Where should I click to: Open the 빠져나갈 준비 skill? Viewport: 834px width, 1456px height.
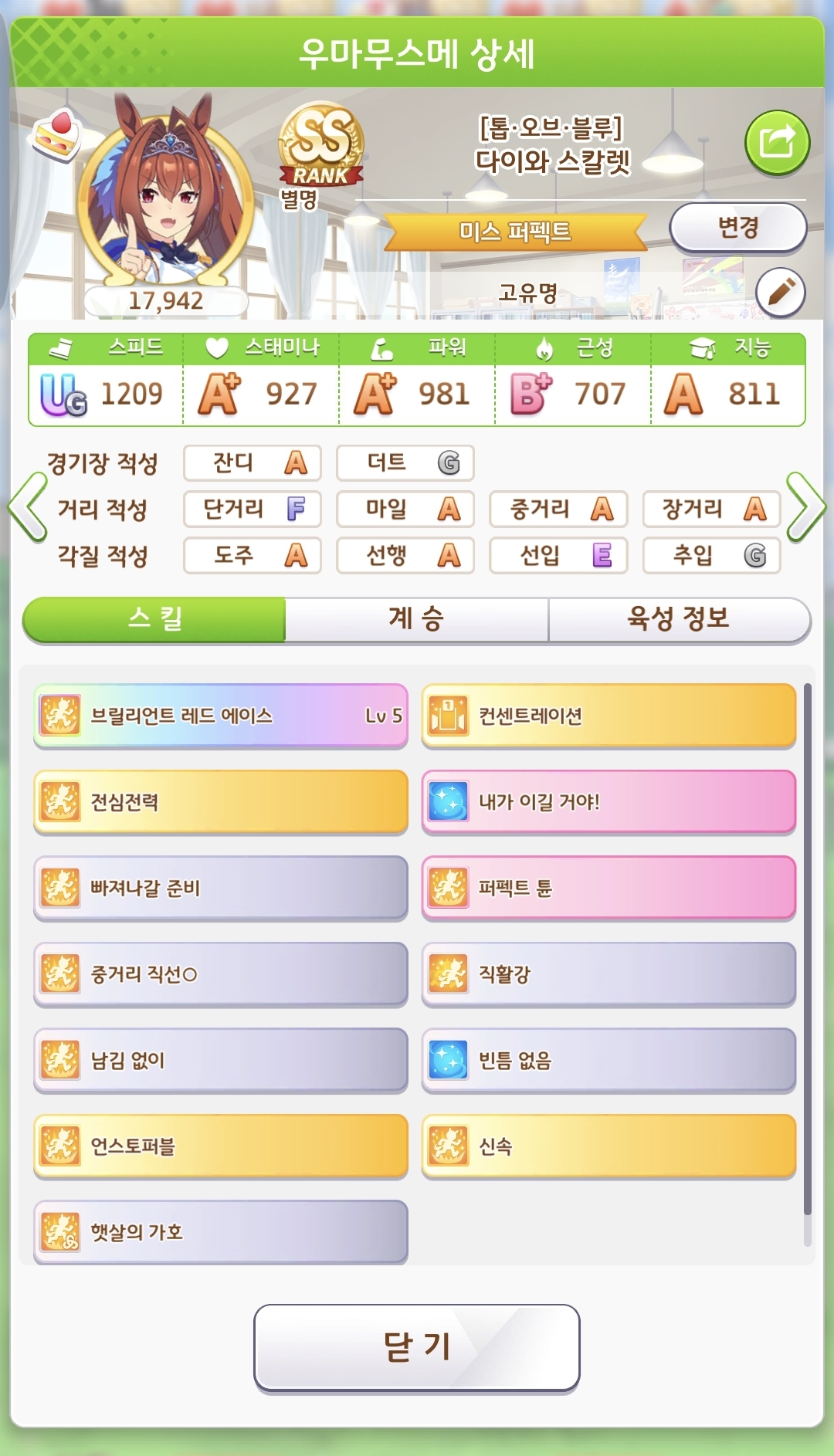click(221, 888)
